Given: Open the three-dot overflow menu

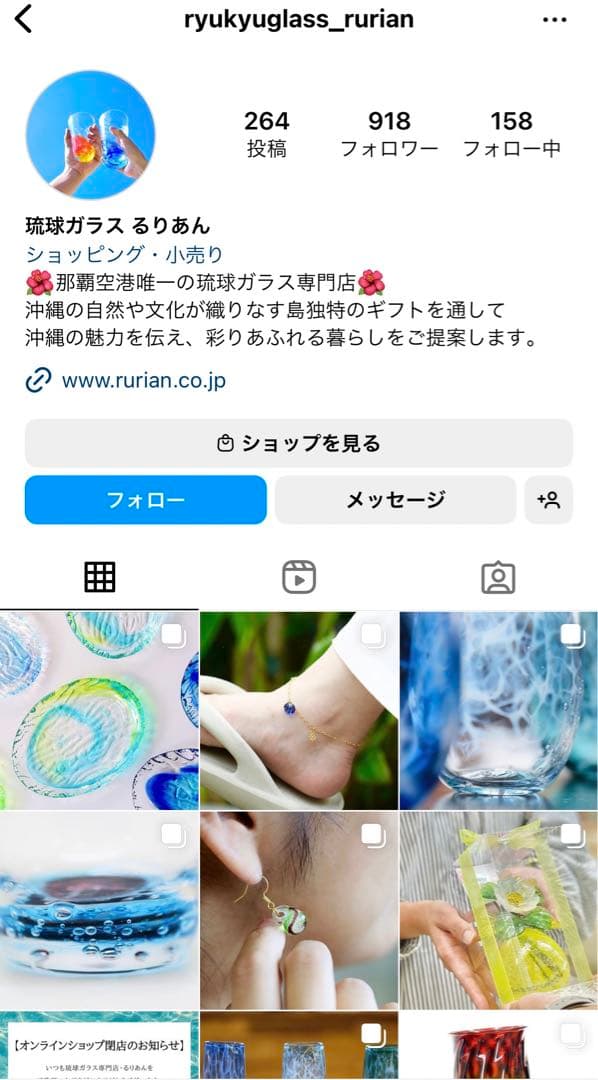Looking at the screenshot, I should click(x=555, y=20).
